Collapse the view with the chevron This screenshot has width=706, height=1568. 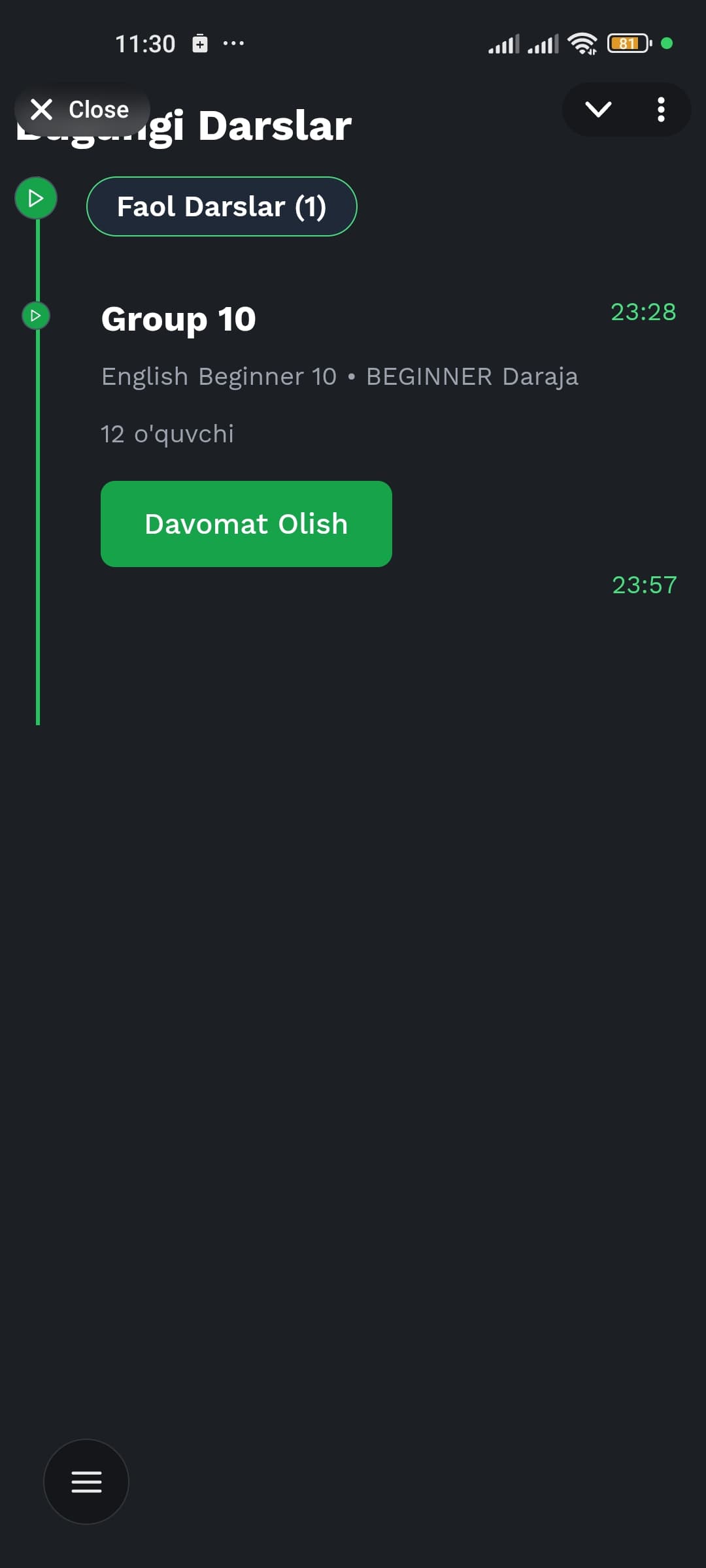point(598,109)
